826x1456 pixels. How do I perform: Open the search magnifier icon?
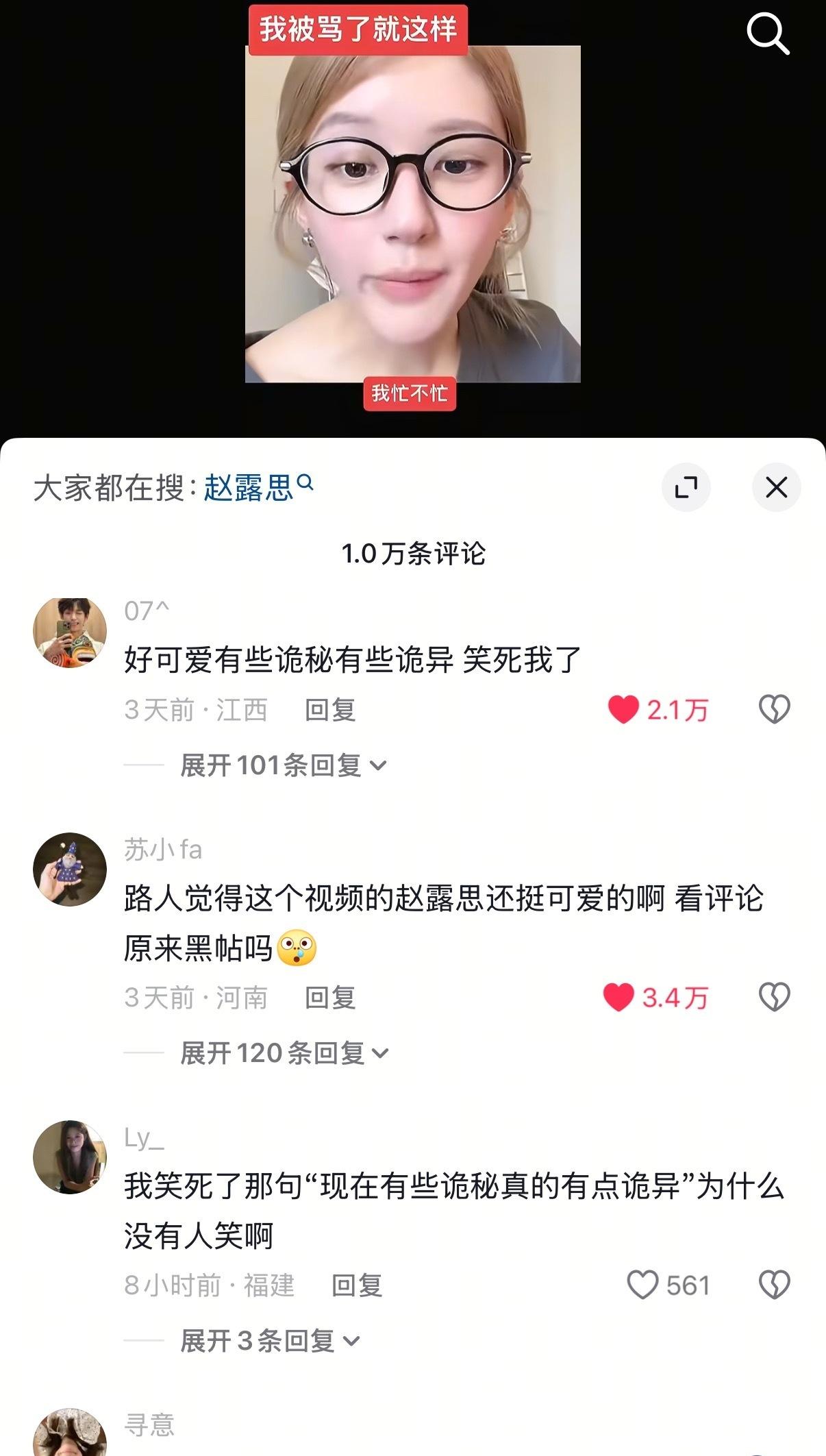tap(767, 34)
